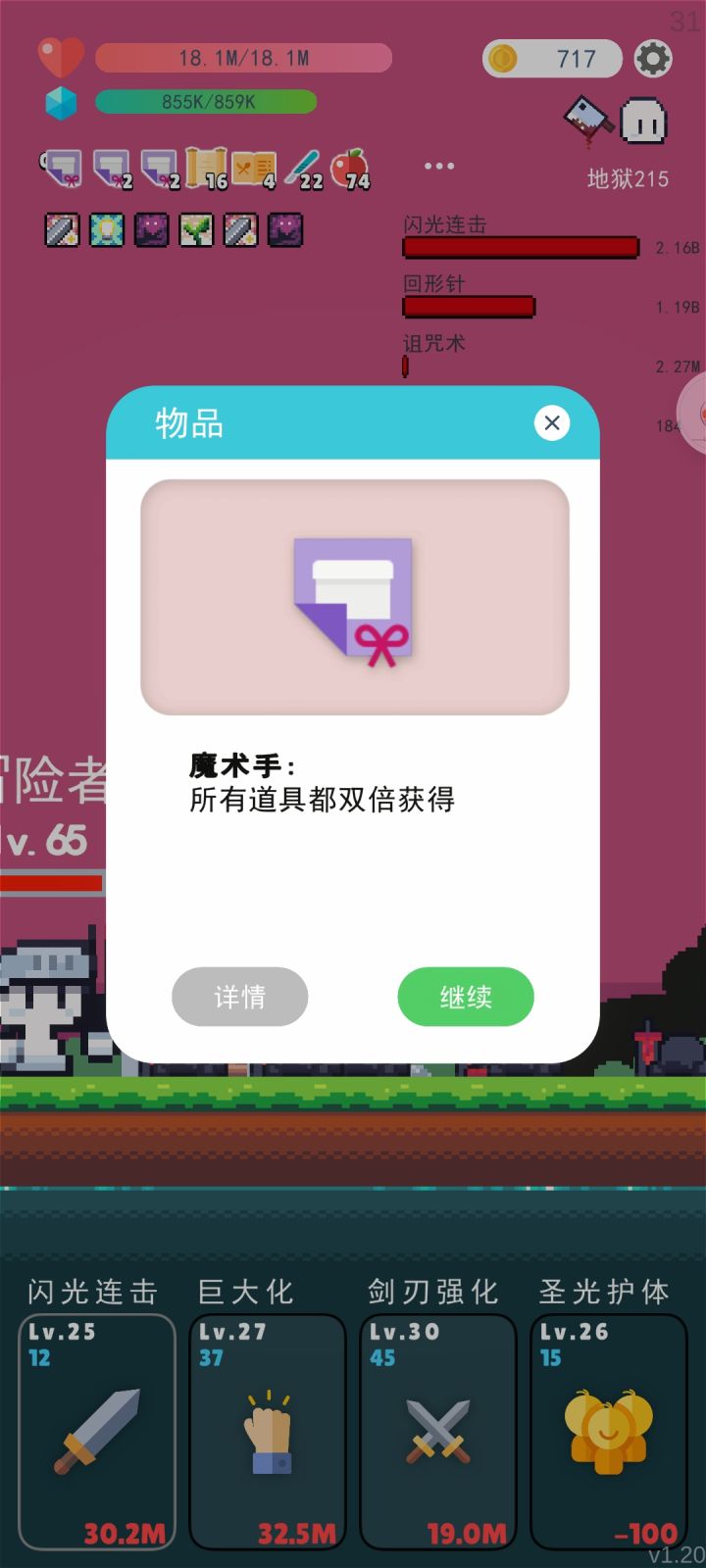Tap the 闪光连击 boss health bar

(521, 247)
